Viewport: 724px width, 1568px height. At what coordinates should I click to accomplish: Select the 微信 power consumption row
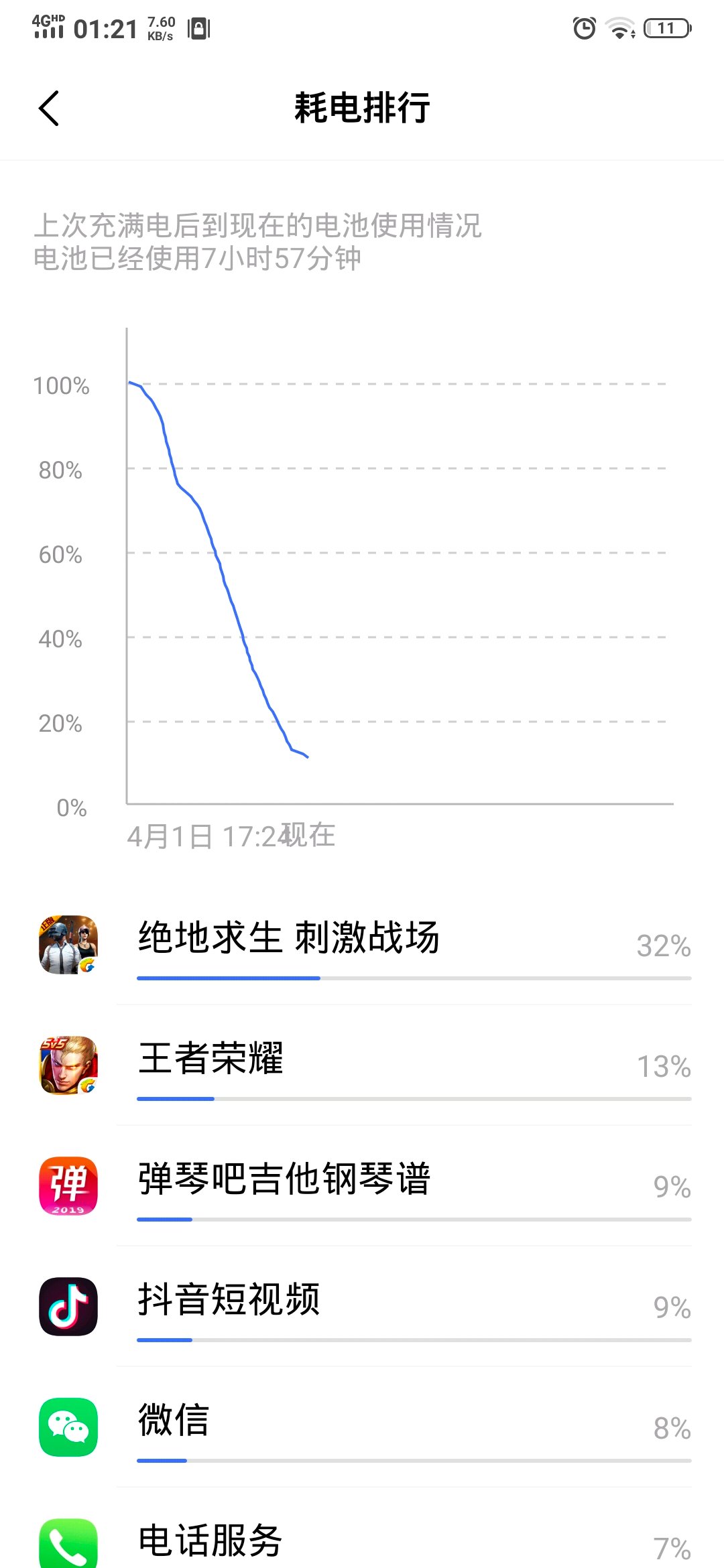point(362,1427)
